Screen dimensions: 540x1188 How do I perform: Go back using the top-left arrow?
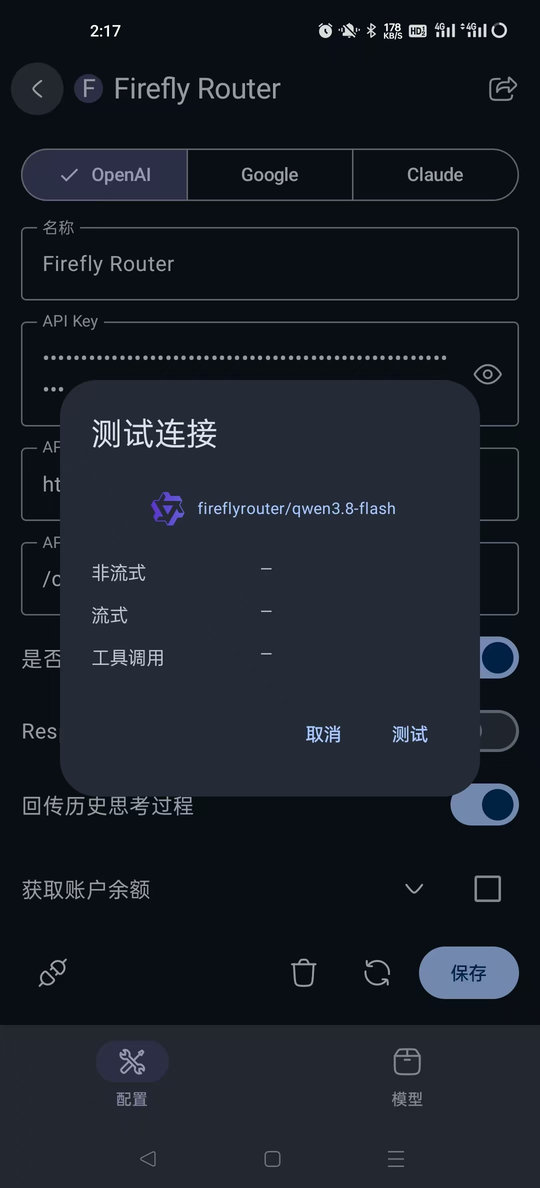(x=37, y=89)
